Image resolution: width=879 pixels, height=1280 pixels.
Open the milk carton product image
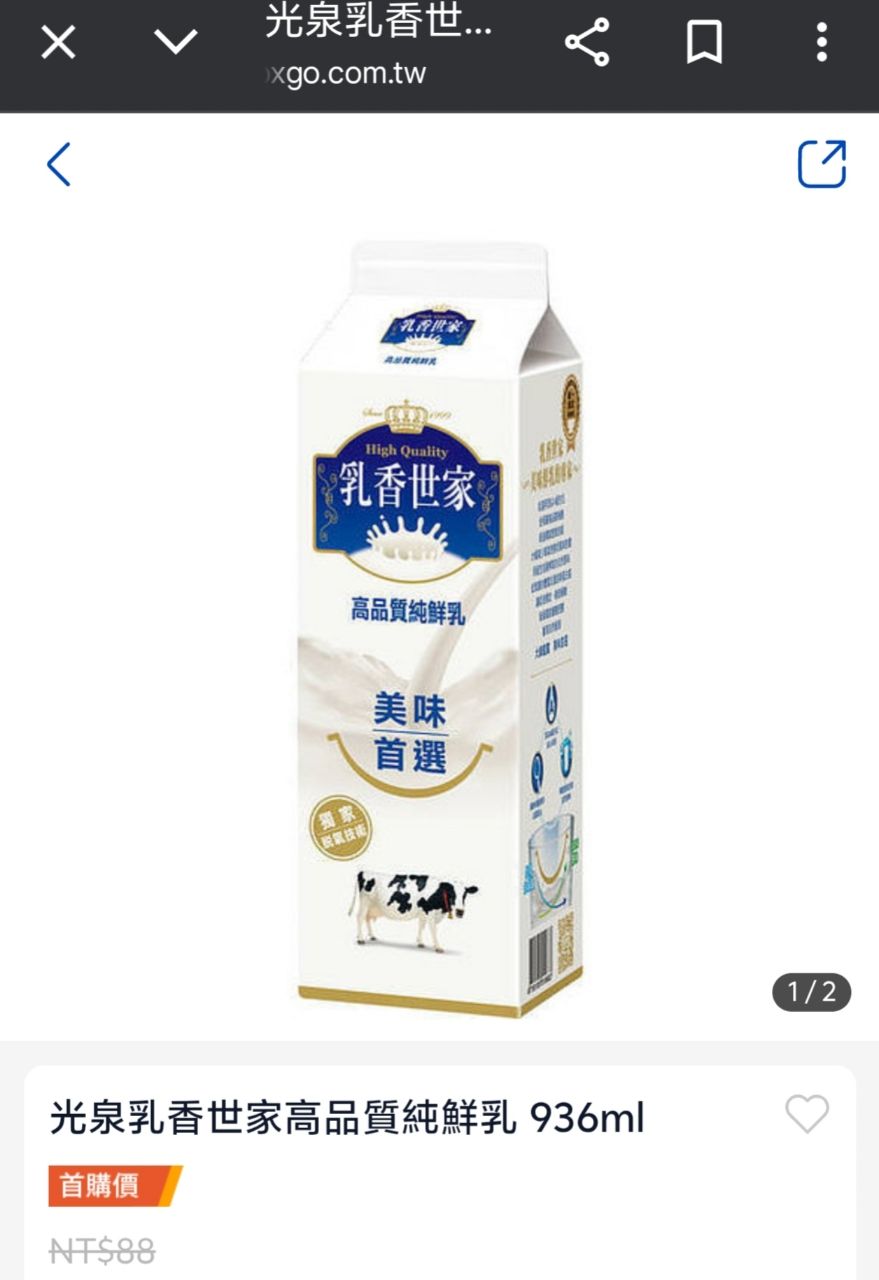point(440,630)
